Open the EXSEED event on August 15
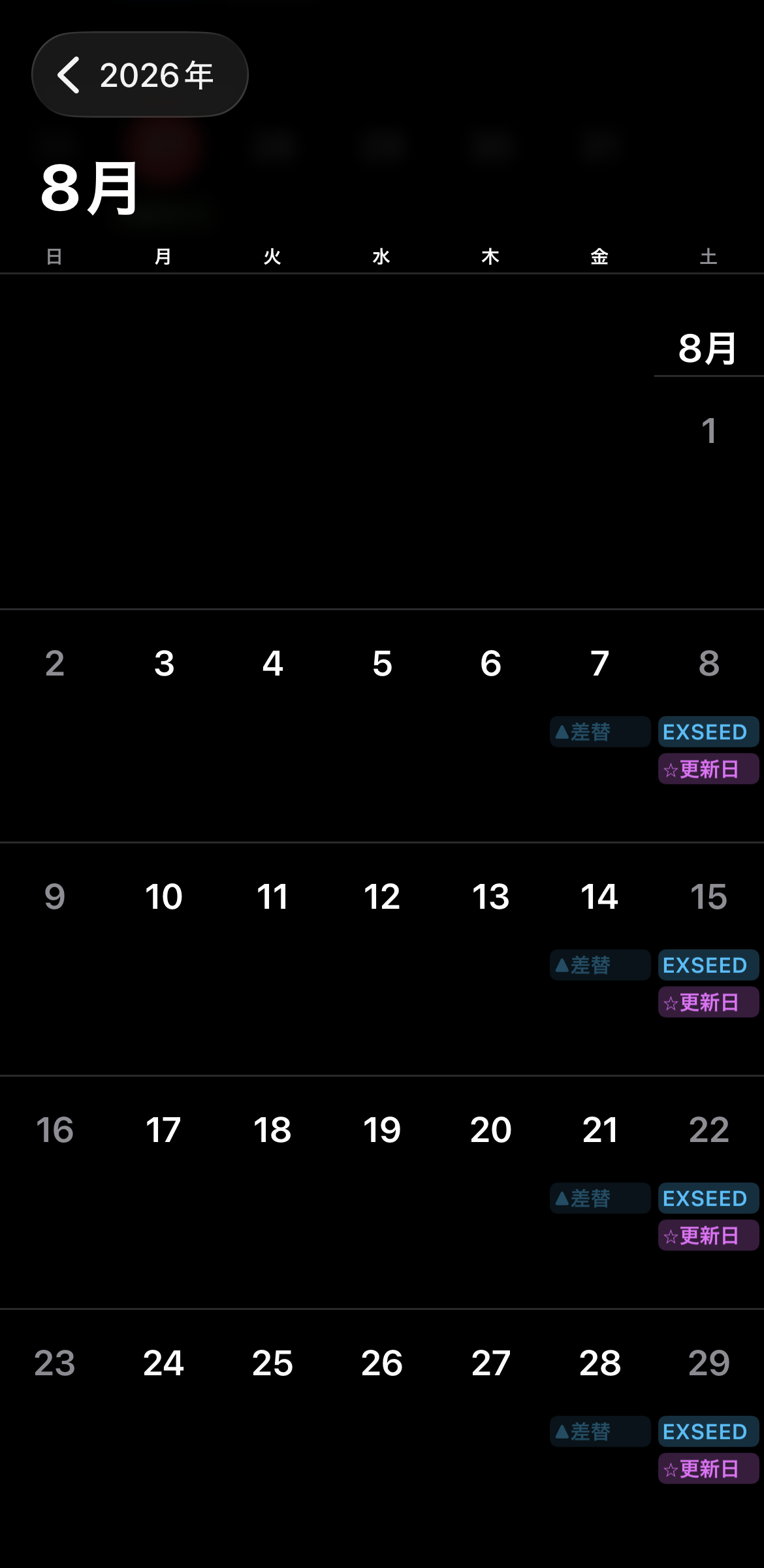Viewport: 764px width, 1568px height. [708, 965]
